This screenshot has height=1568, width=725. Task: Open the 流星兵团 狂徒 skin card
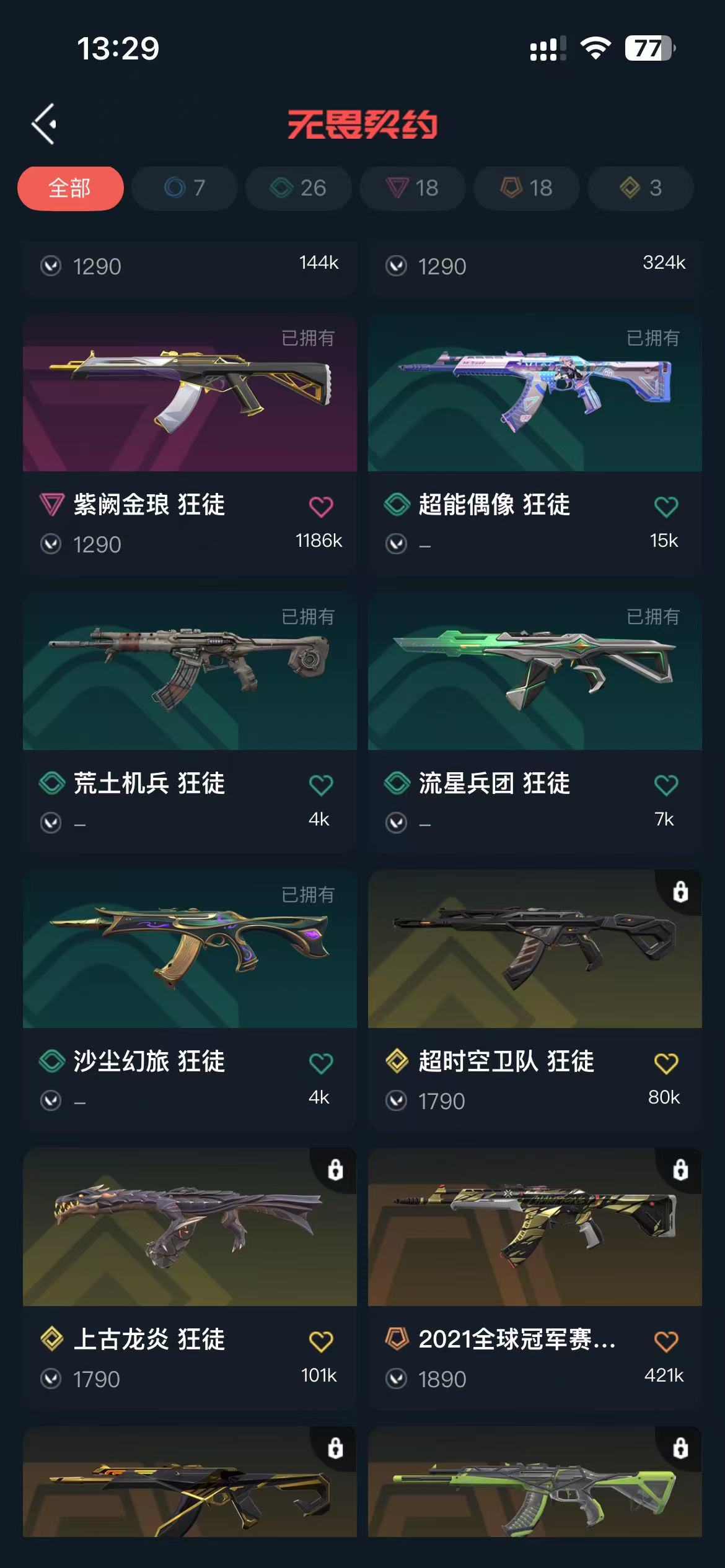click(x=535, y=723)
